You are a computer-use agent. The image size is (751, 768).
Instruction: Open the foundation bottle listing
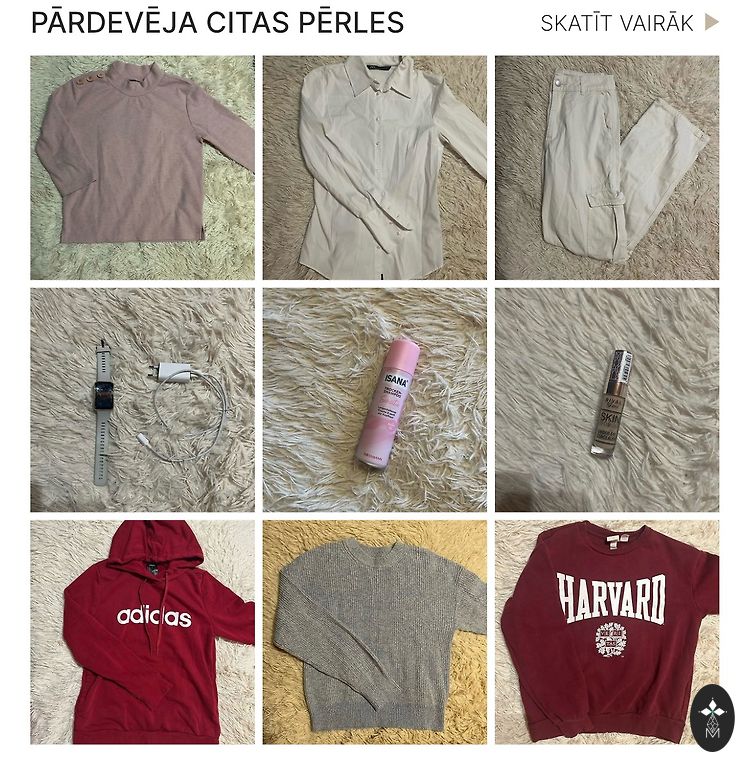tap(606, 400)
